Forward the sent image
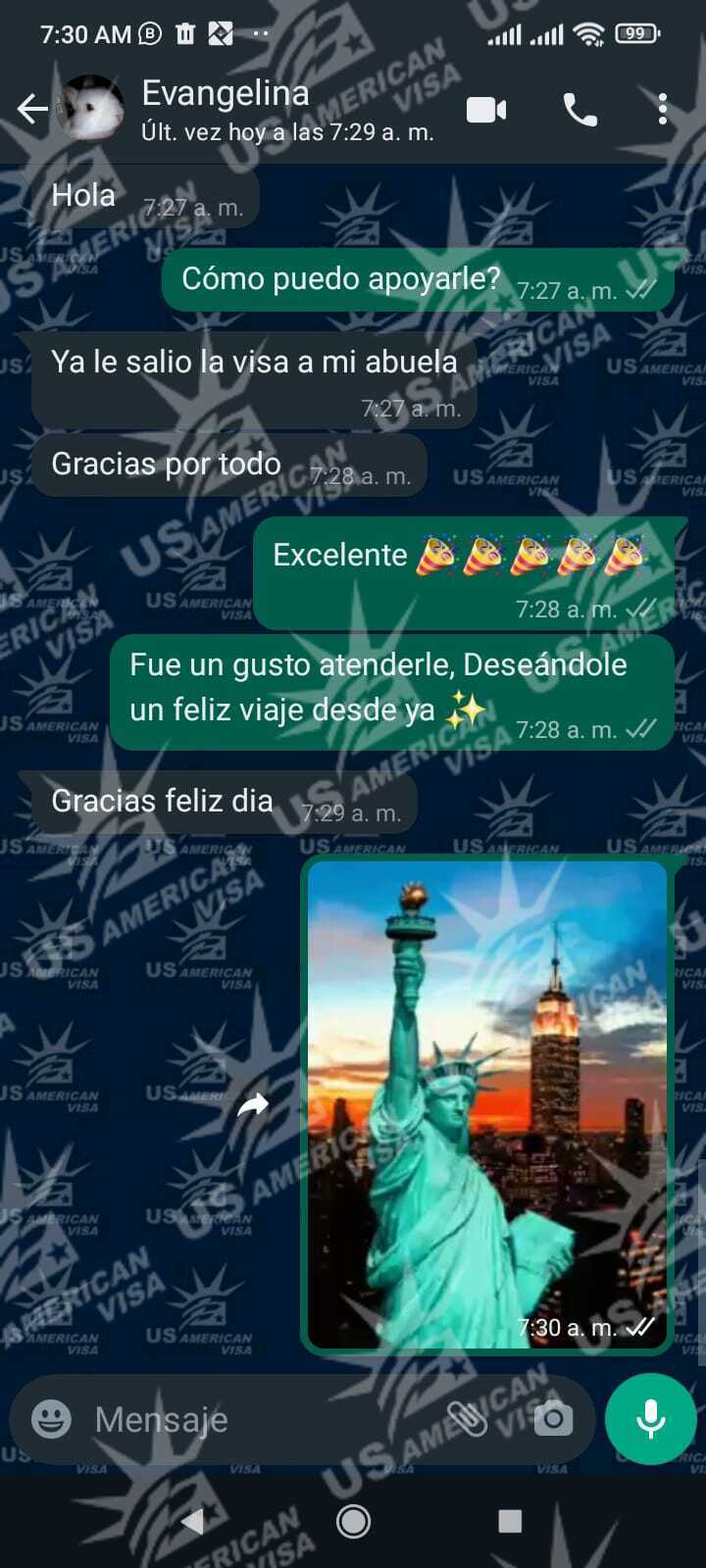 (x=253, y=1105)
